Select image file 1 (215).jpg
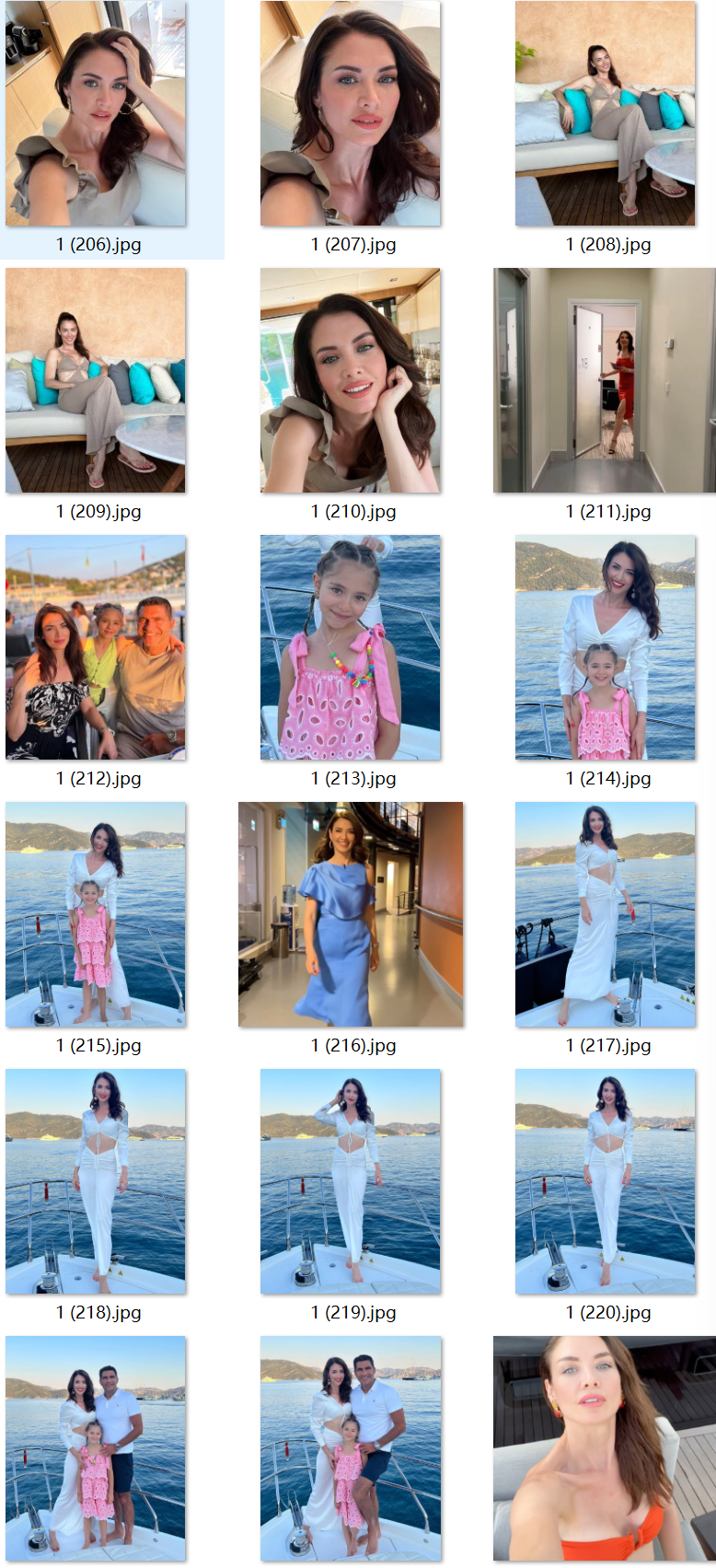This screenshot has height=1568, width=716. [96, 914]
